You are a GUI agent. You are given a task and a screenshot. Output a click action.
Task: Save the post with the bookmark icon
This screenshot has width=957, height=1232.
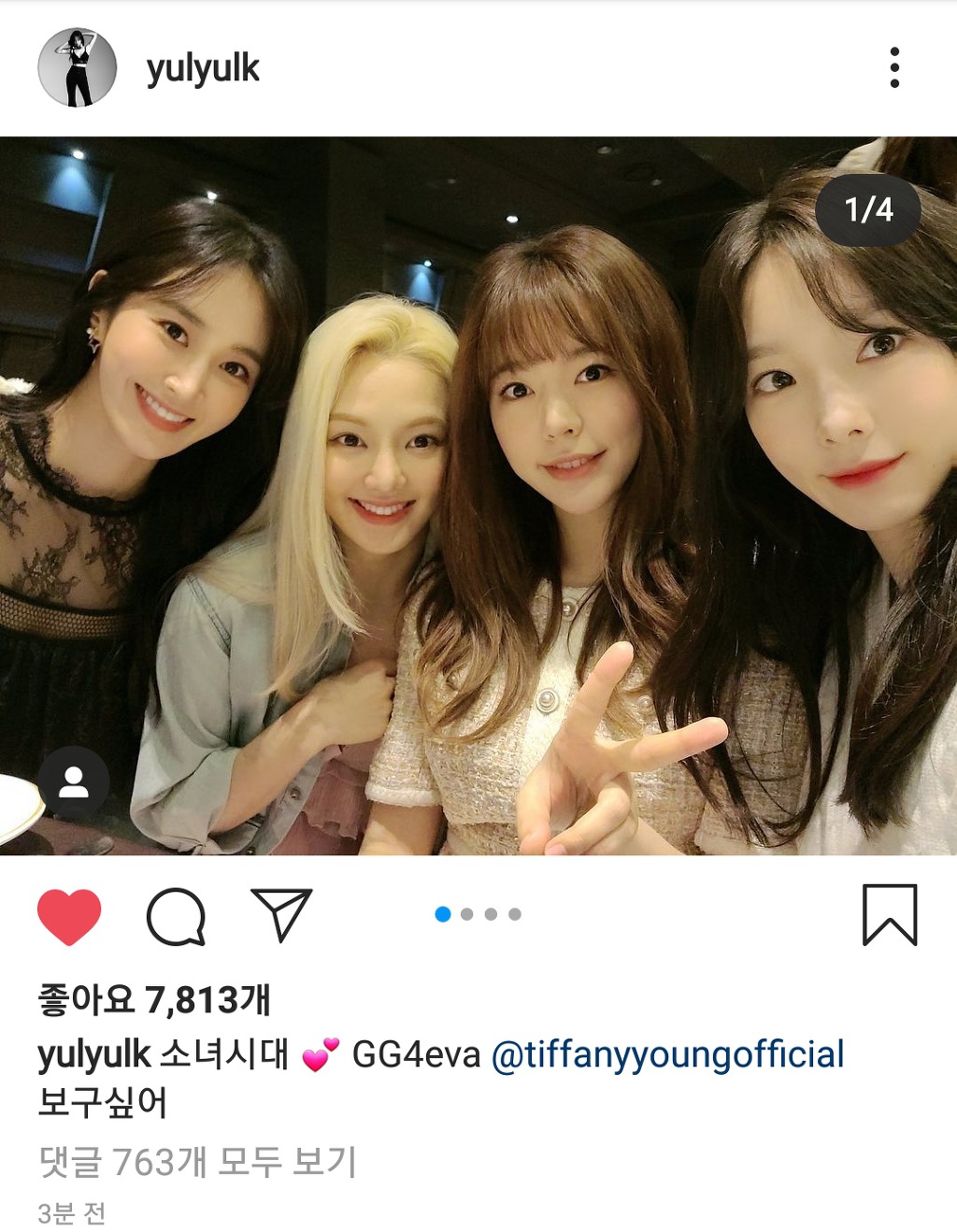point(889,914)
